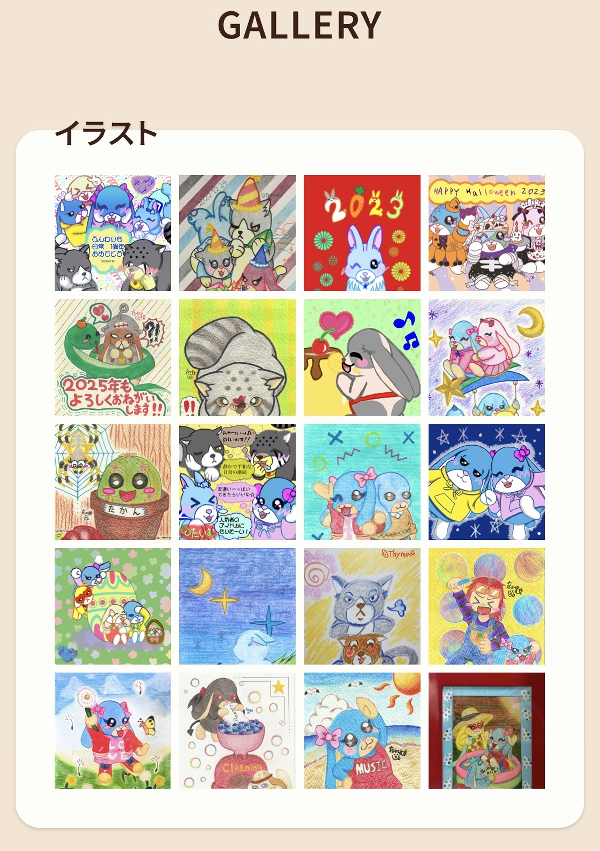View the Cleaning bowl illustration
The height and width of the screenshot is (851, 600).
click(237, 730)
